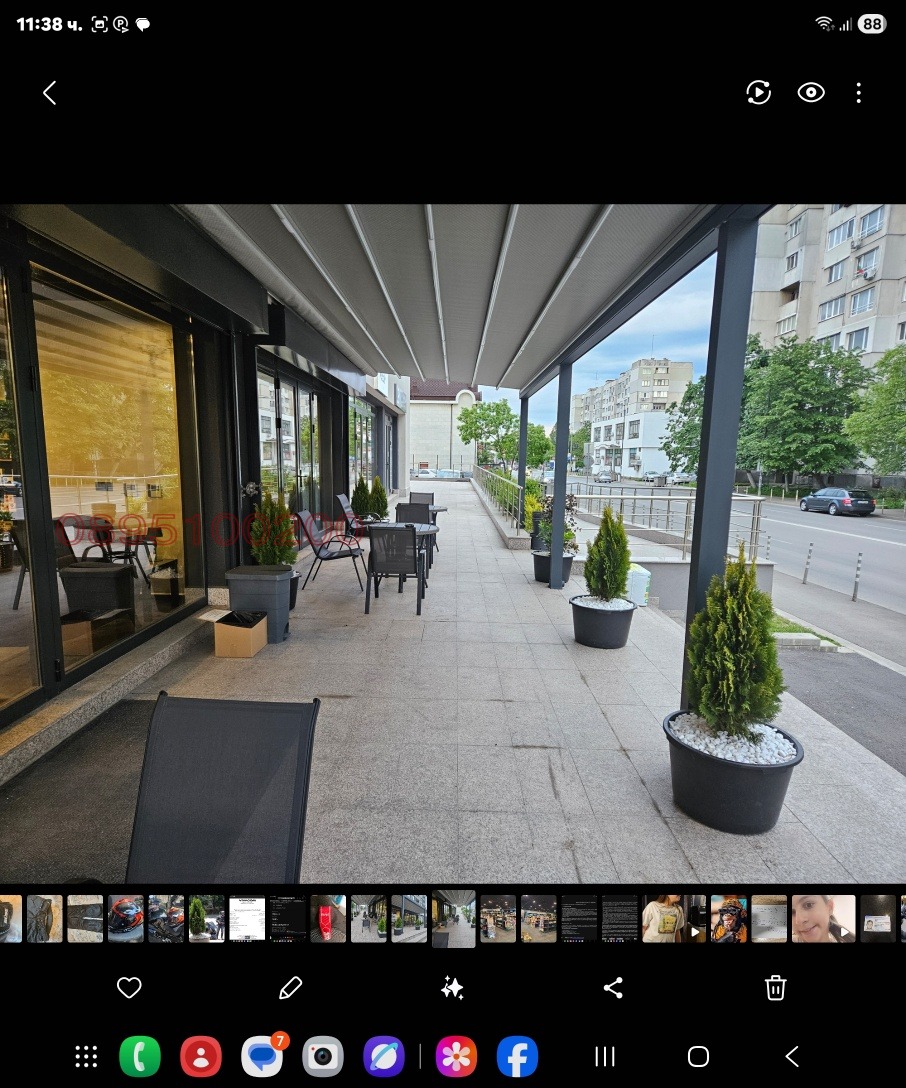
Task: Go back from the photo viewer
Action: (x=49, y=93)
